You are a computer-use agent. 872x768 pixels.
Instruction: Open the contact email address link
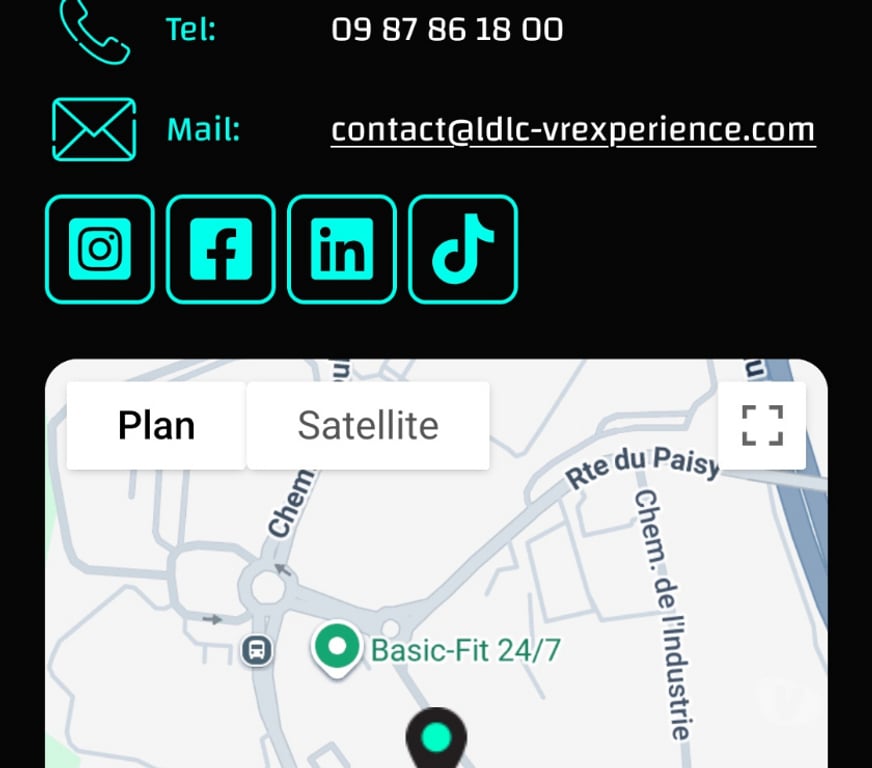572,130
